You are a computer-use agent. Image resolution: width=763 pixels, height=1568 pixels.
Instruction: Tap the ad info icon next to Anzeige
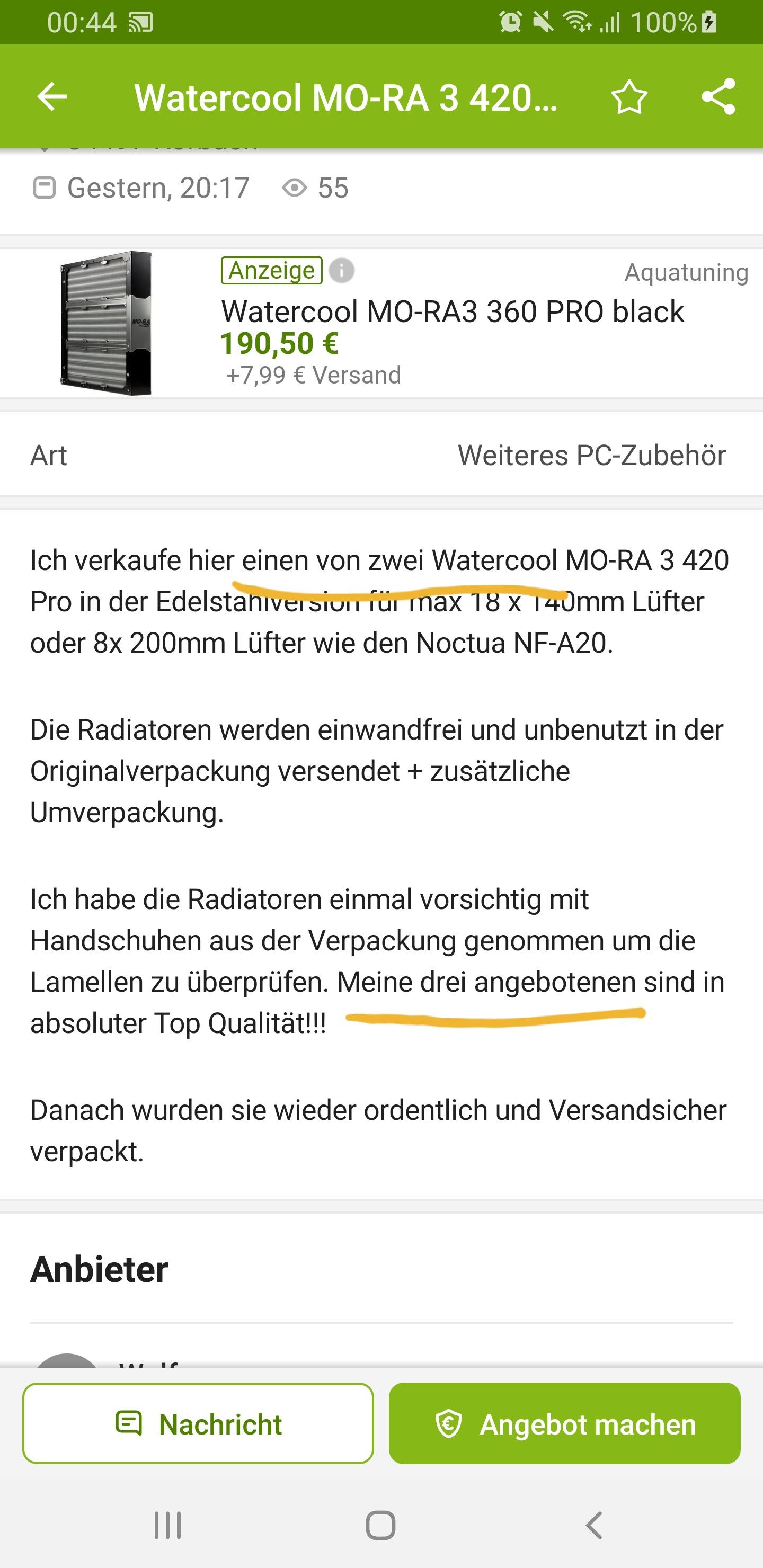click(x=342, y=270)
